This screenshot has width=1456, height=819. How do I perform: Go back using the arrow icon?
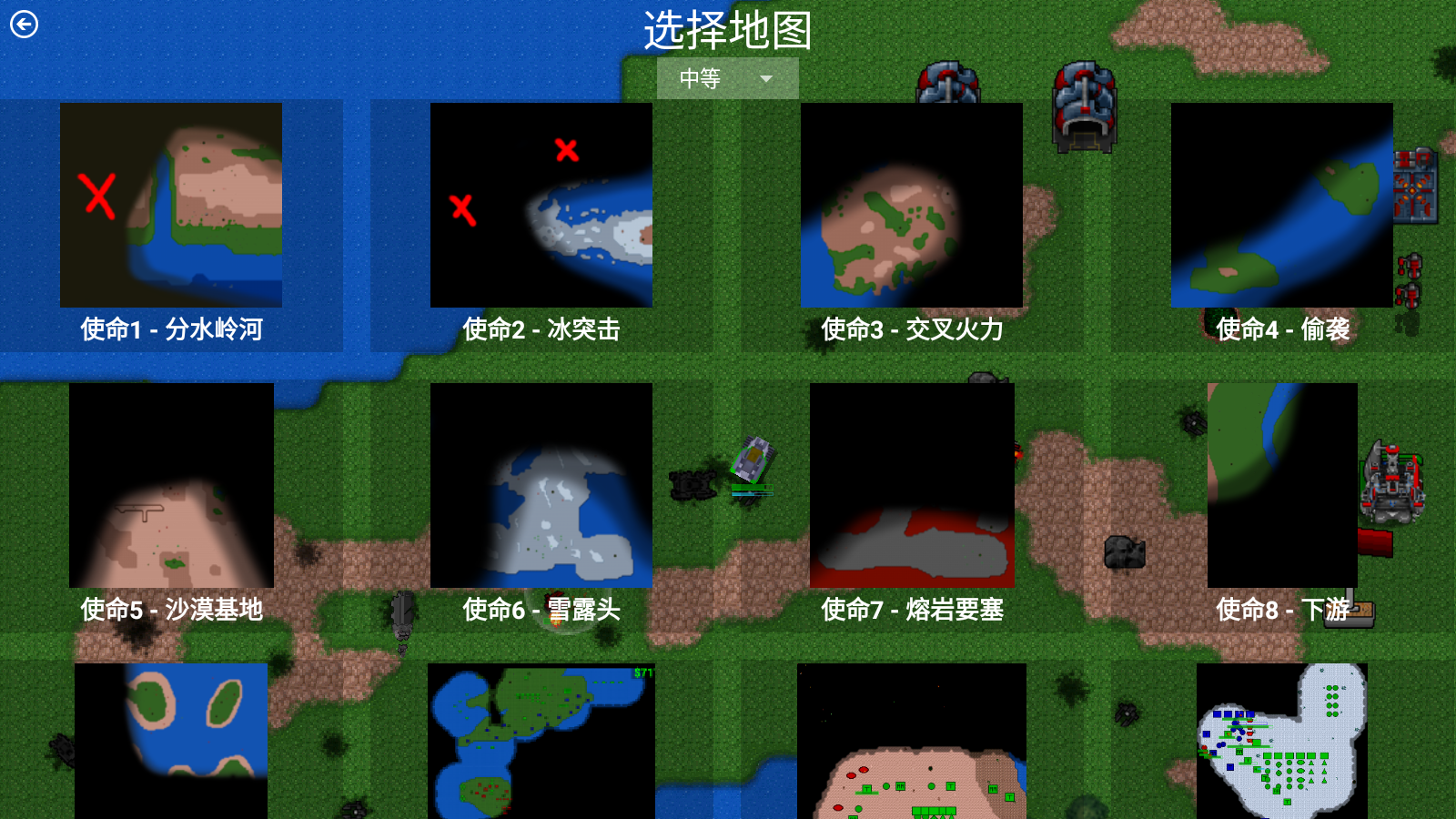(25, 25)
